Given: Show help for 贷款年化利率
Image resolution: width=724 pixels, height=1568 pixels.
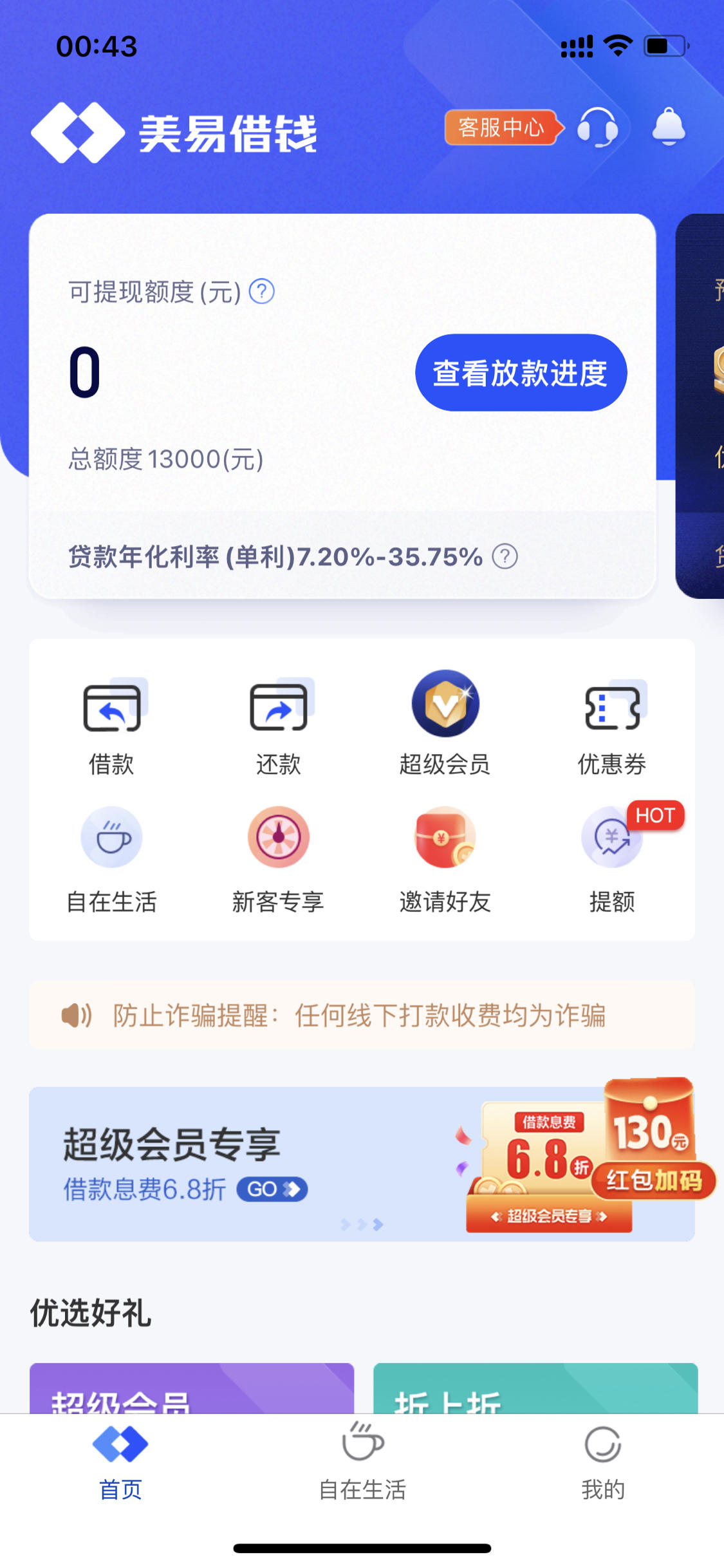Looking at the screenshot, I should click(505, 556).
